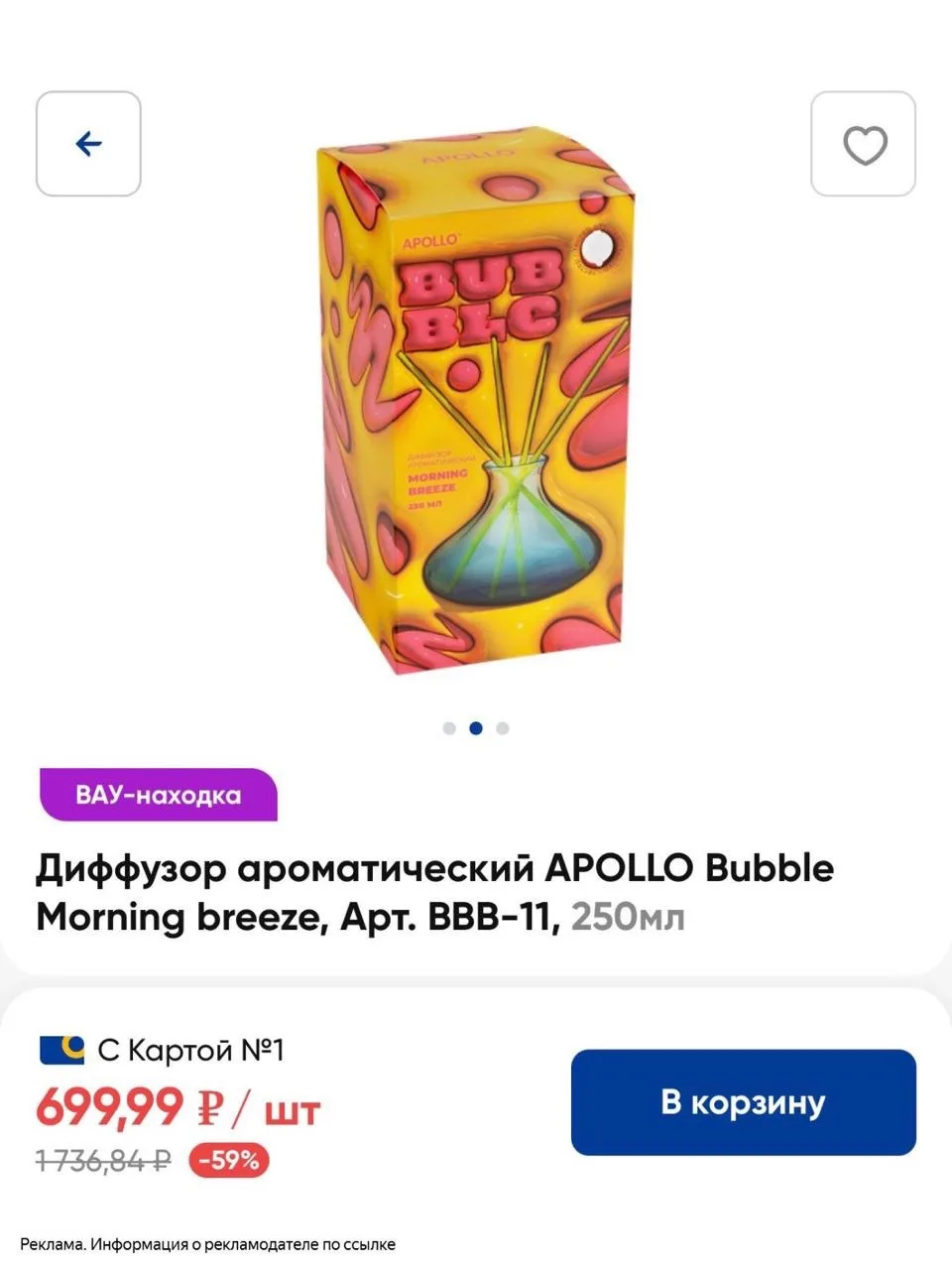Image resolution: width=952 pixels, height=1270 pixels.
Task: Add diffuser to favorites with heart
Action: coord(864,144)
